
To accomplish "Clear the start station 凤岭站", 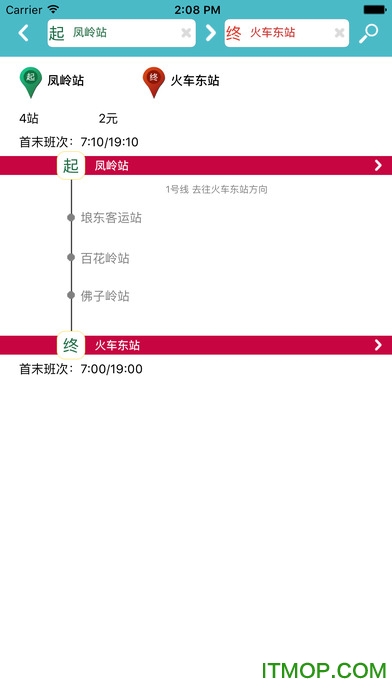I will [x=186, y=33].
